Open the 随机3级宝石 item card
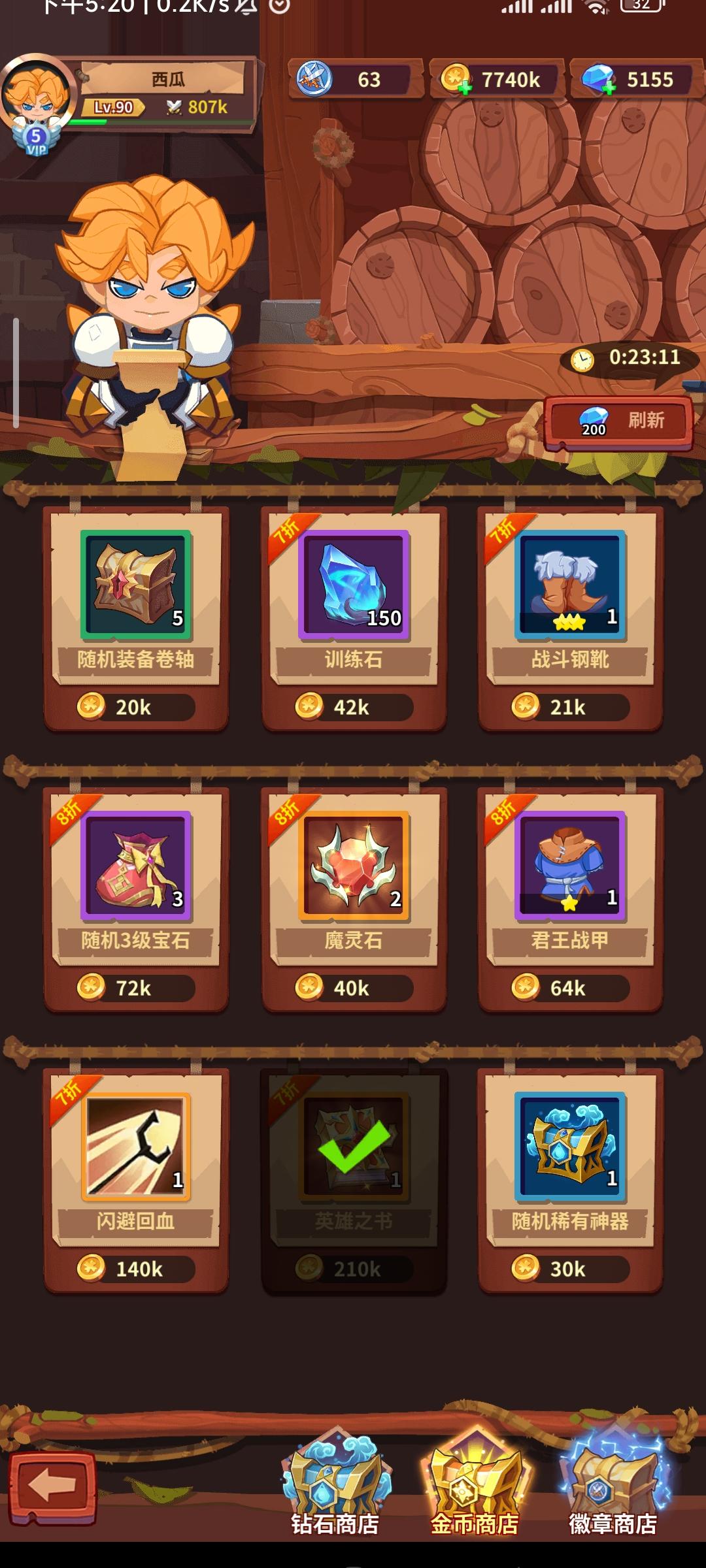Image resolution: width=706 pixels, height=1568 pixels. (x=136, y=882)
